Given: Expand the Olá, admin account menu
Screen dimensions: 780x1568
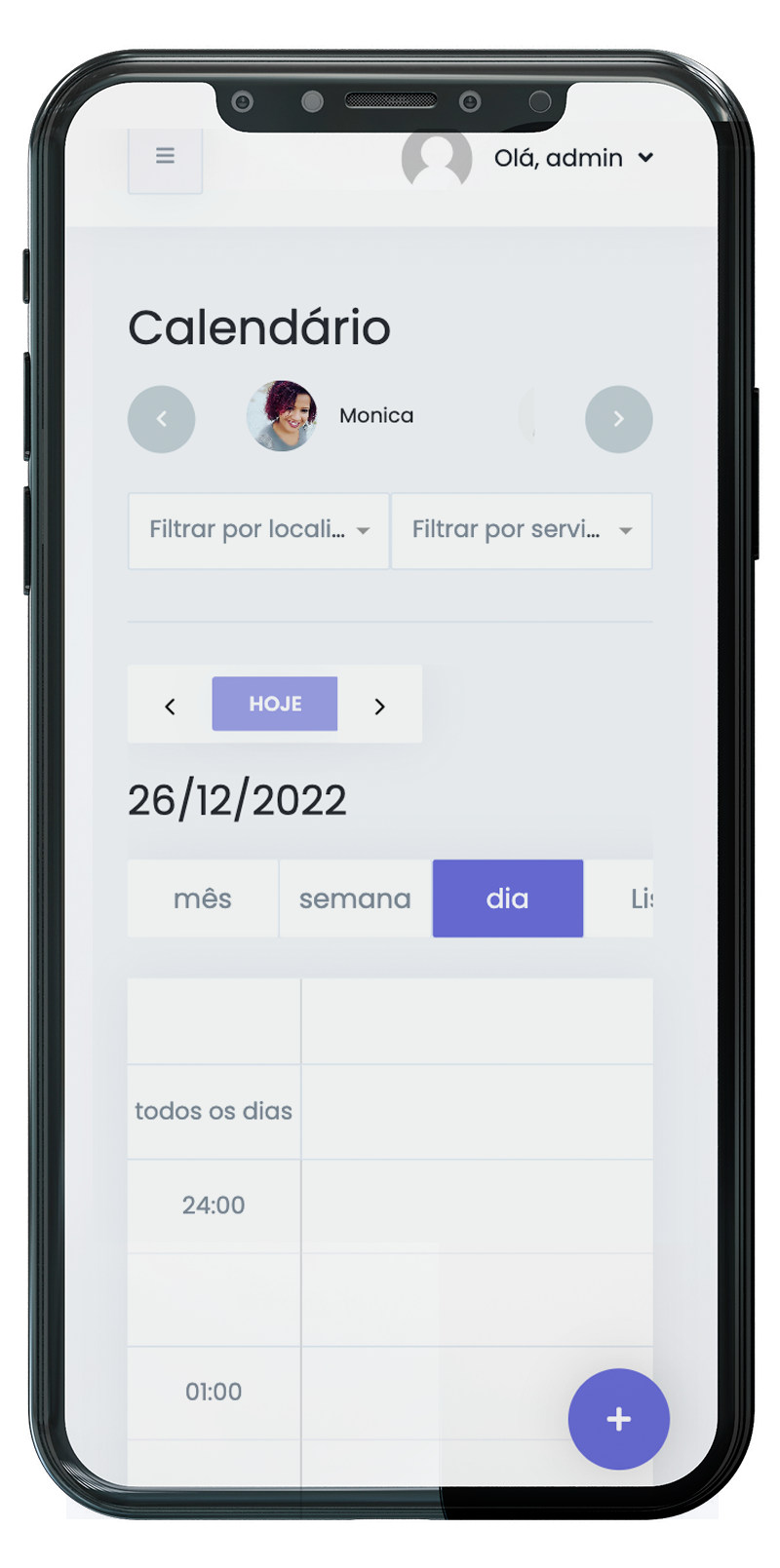Looking at the screenshot, I should tap(573, 158).
